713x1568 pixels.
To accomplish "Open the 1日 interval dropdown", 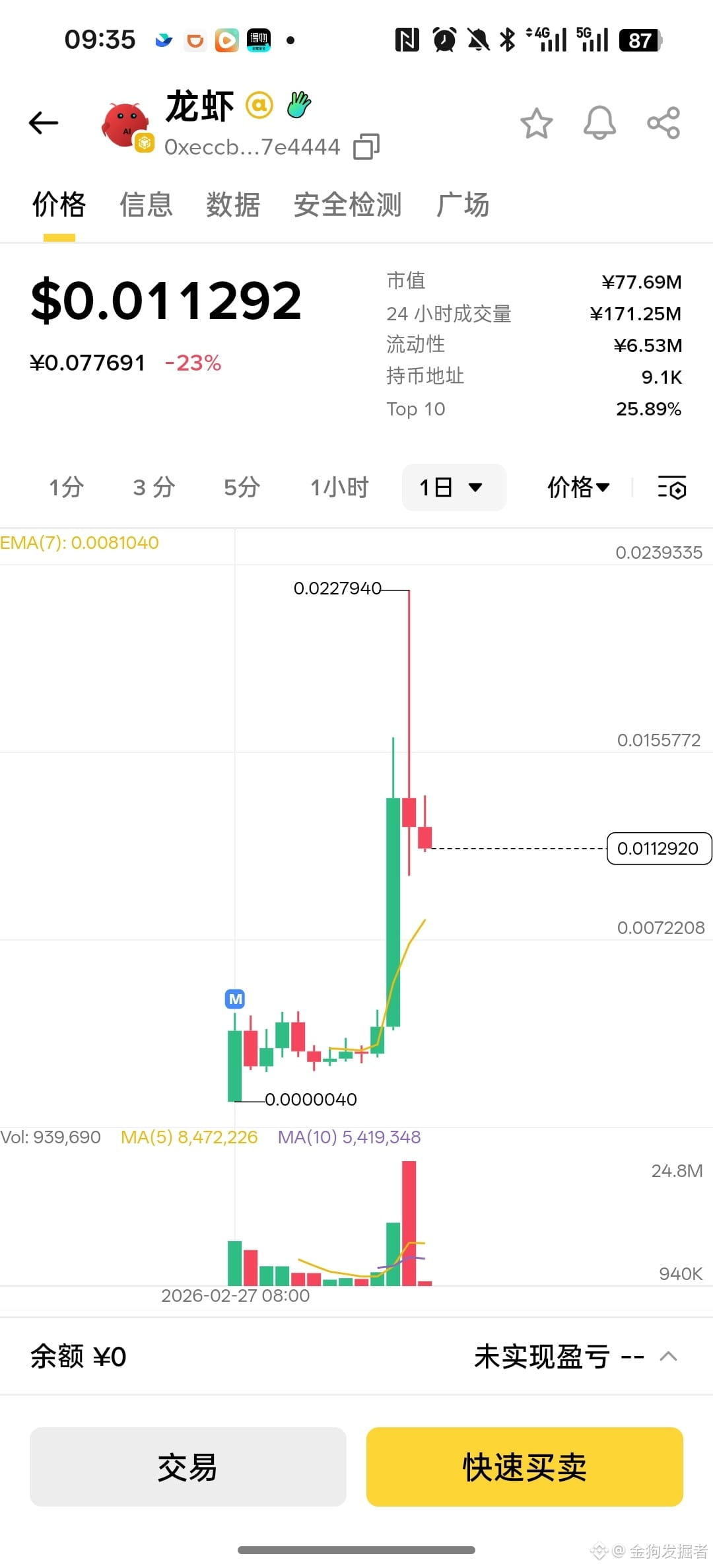I will 454,487.
